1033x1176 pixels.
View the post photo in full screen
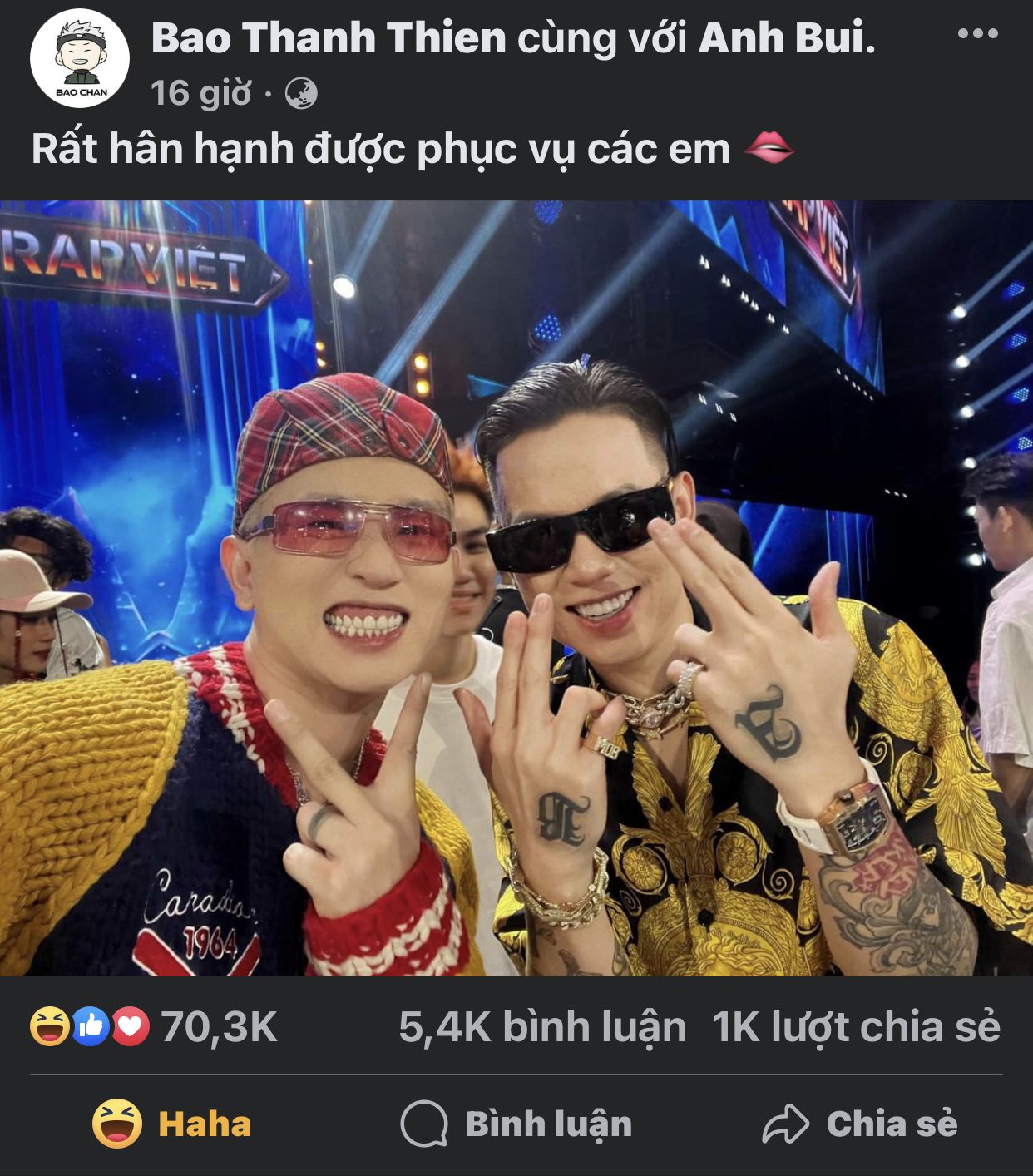point(516,587)
